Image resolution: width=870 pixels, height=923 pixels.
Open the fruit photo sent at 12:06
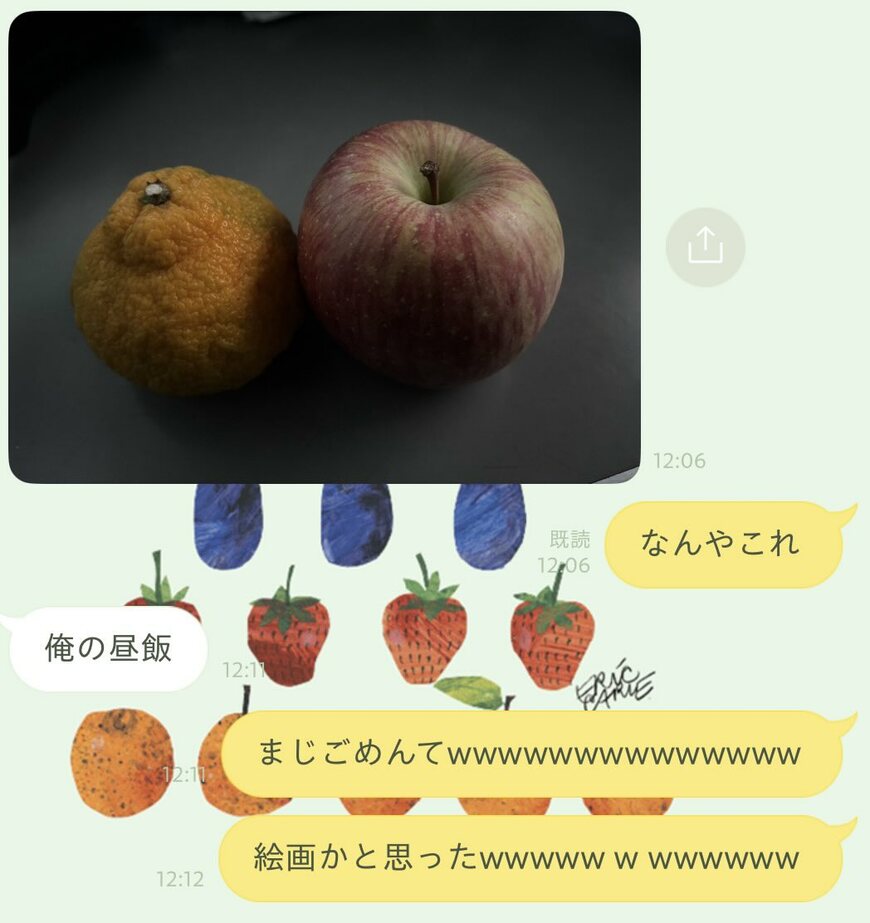tap(324, 247)
